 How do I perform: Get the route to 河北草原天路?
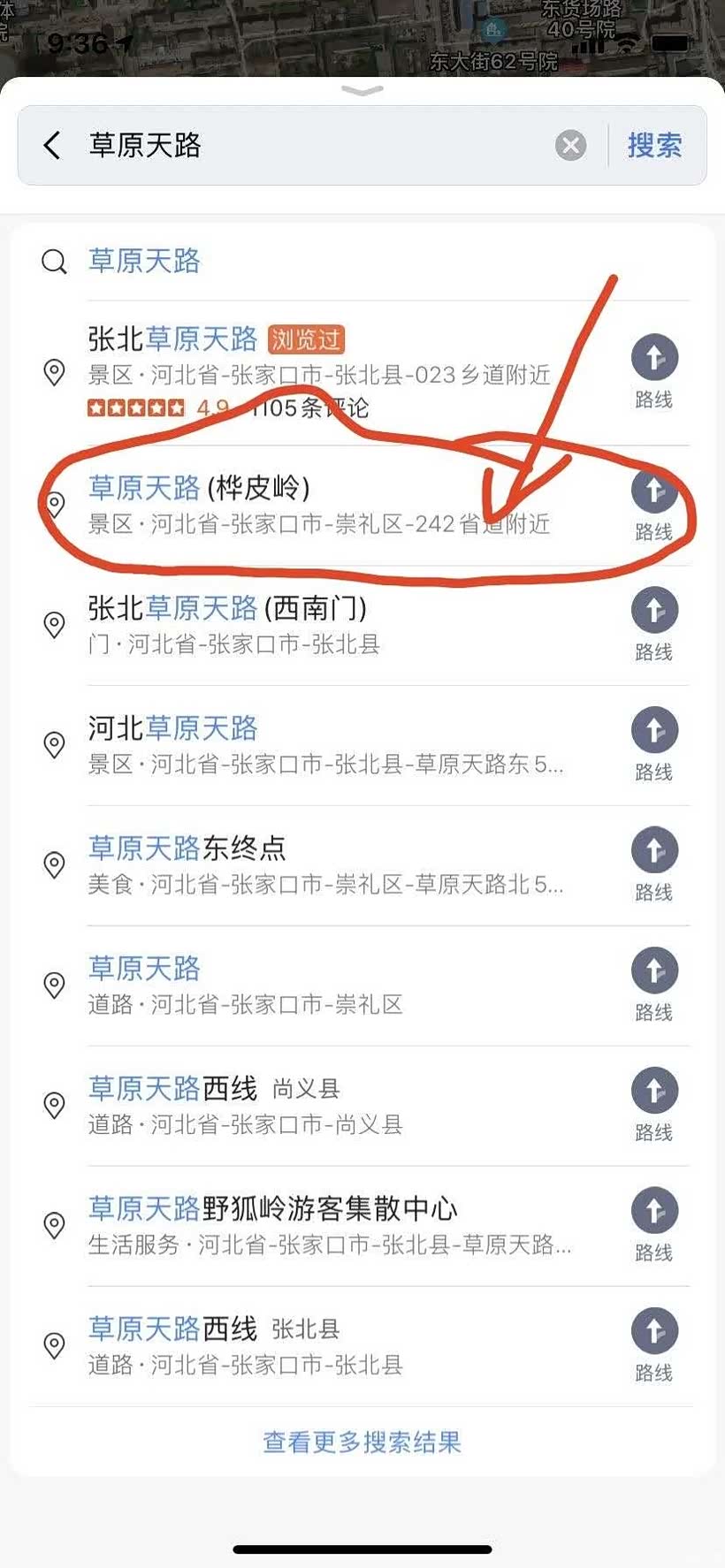click(654, 744)
